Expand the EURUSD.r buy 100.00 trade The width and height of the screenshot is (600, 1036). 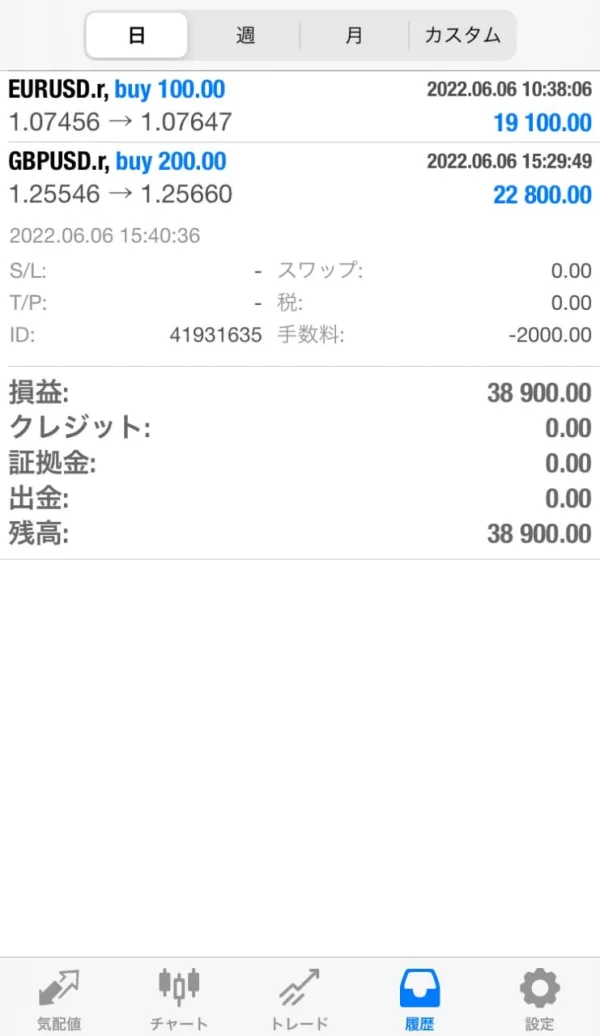(300, 106)
